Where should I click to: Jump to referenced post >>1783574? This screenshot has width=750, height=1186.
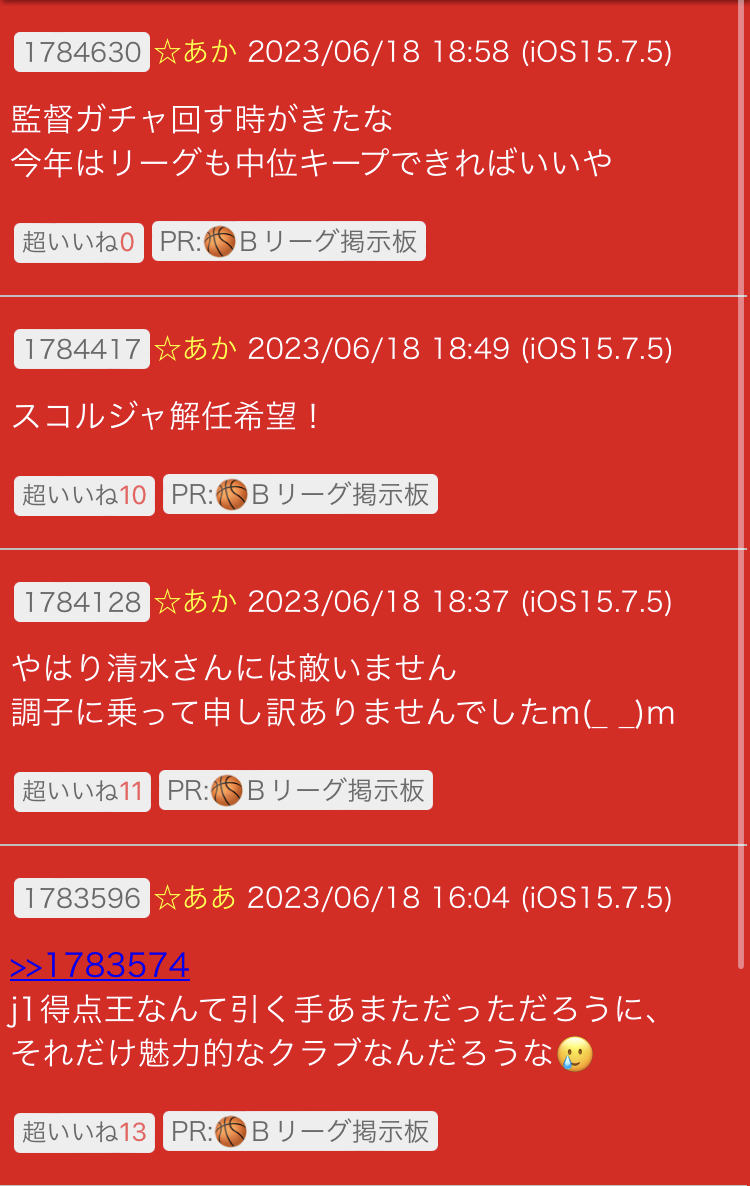100,966
